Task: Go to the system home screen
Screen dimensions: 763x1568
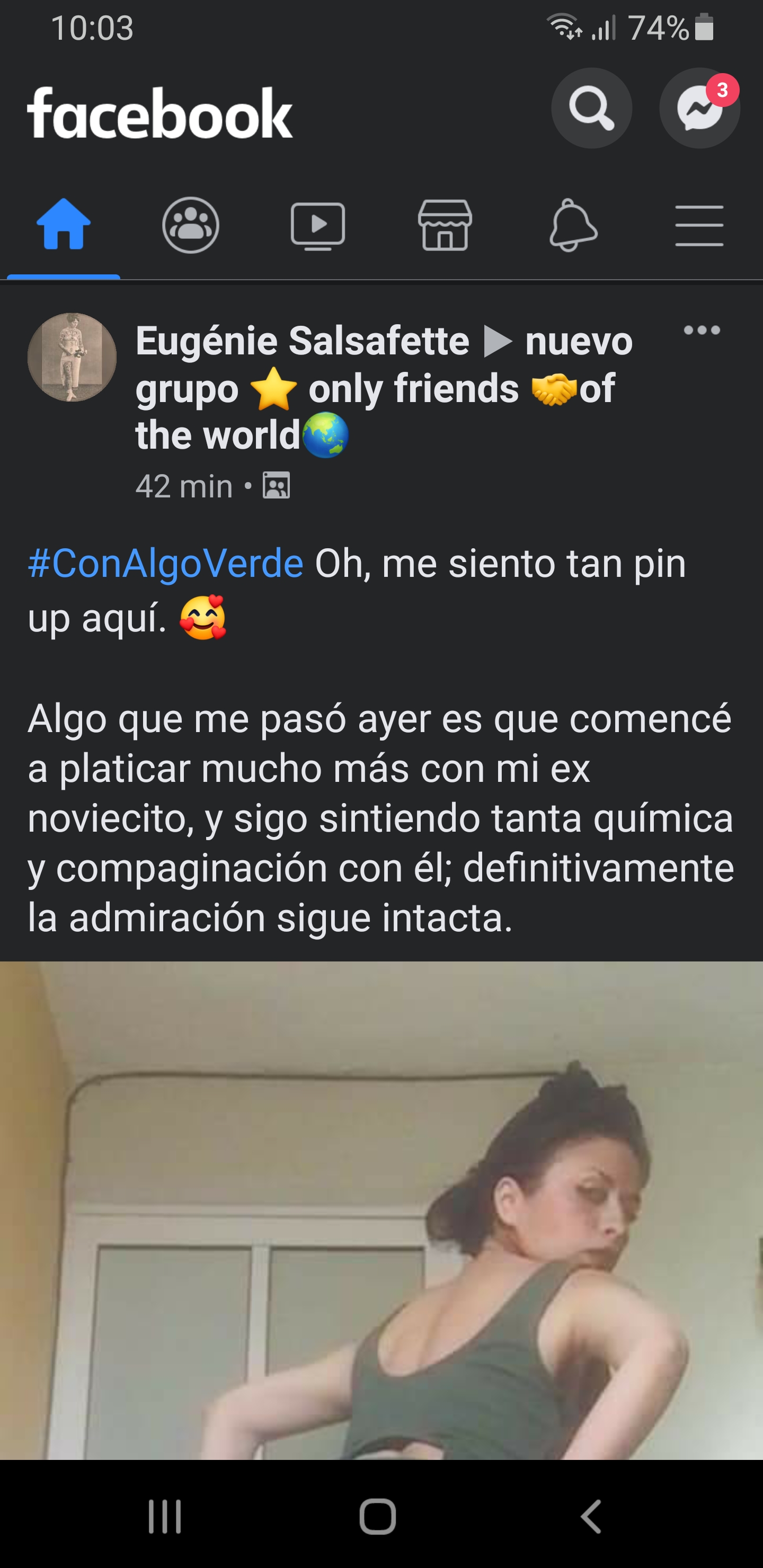Action: click(x=378, y=1516)
